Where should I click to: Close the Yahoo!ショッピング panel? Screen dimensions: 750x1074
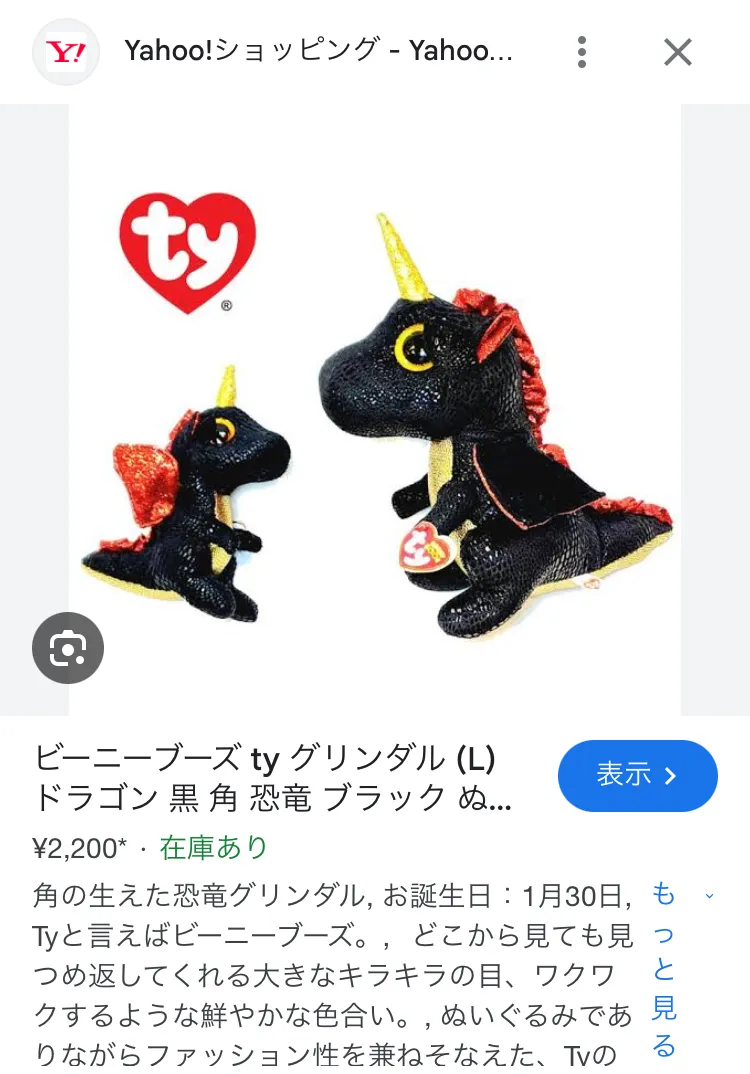pyautogui.click(x=678, y=52)
